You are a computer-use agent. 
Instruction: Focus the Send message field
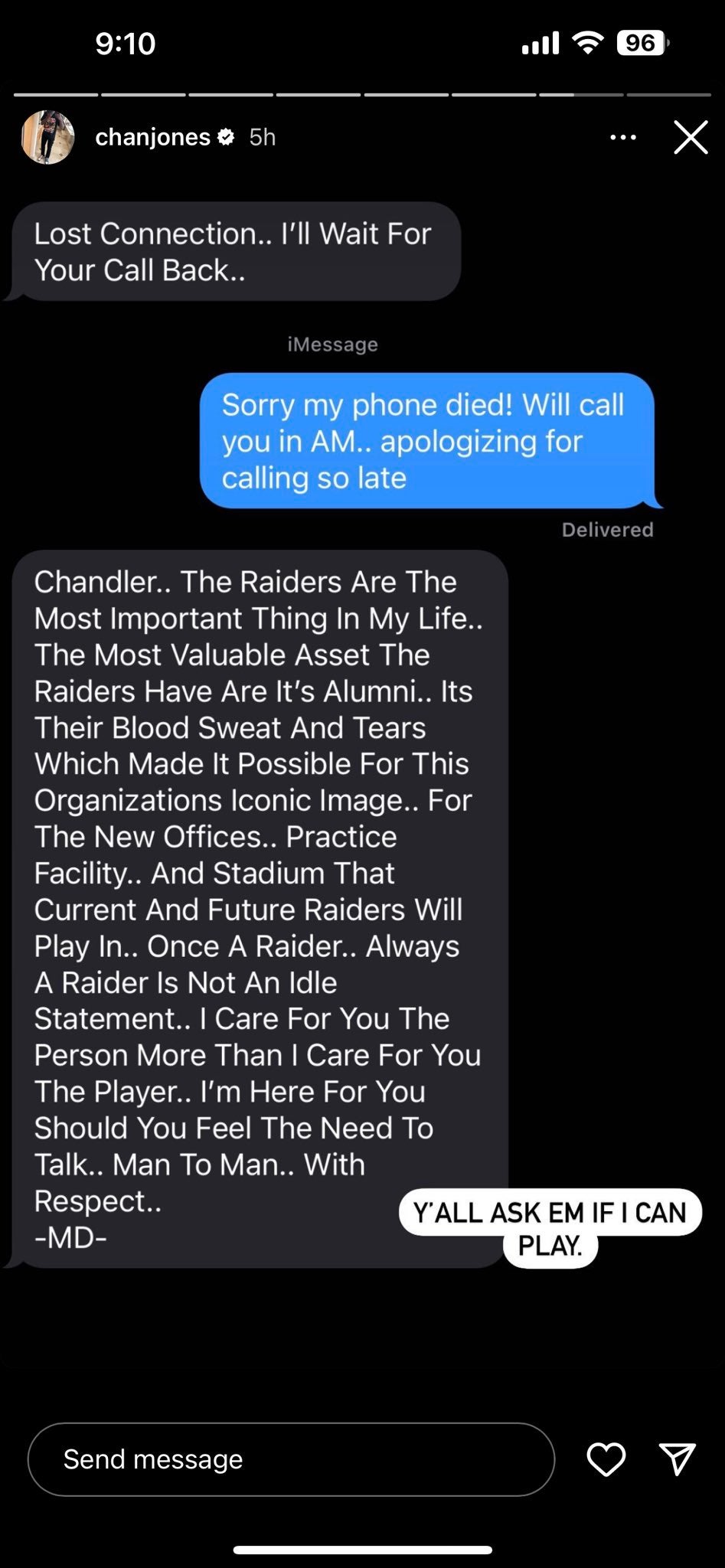291,1459
